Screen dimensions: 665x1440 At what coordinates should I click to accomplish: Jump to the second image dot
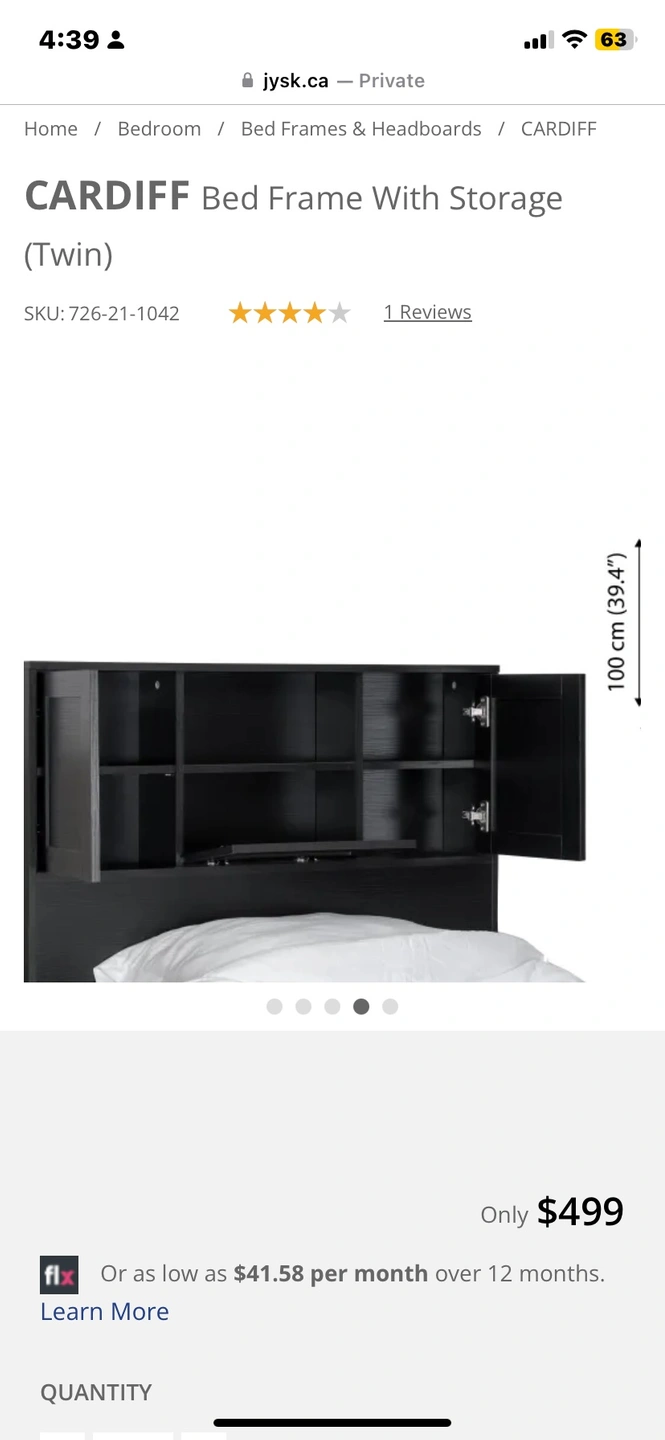click(303, 1007)
